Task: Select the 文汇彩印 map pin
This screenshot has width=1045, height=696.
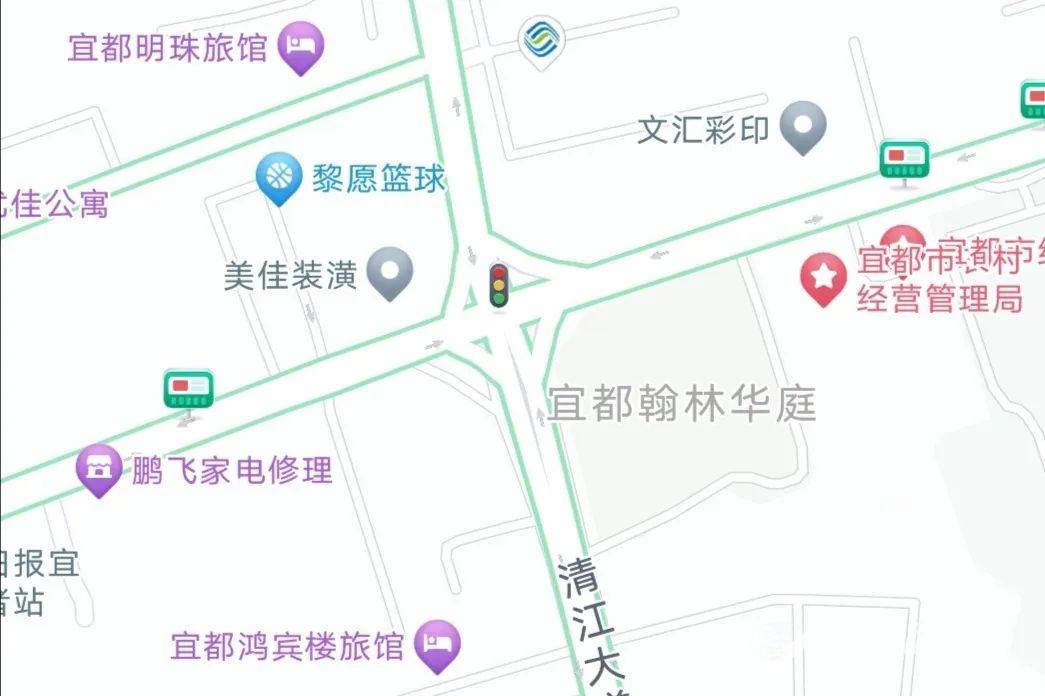Action: tap(802, 126)
